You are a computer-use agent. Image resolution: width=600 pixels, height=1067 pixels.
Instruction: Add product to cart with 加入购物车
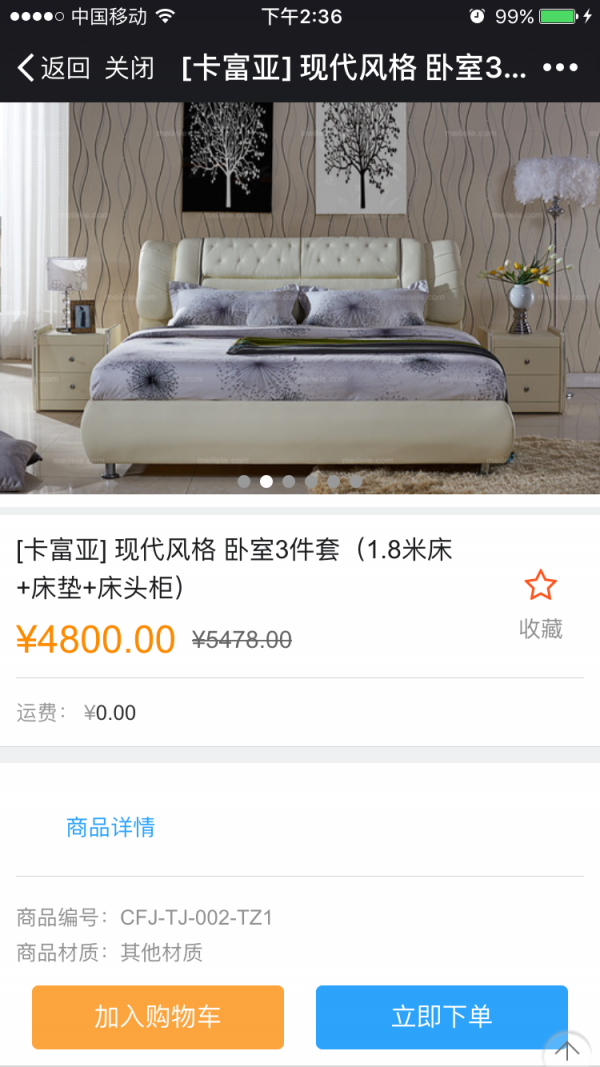coord(158,1017)
